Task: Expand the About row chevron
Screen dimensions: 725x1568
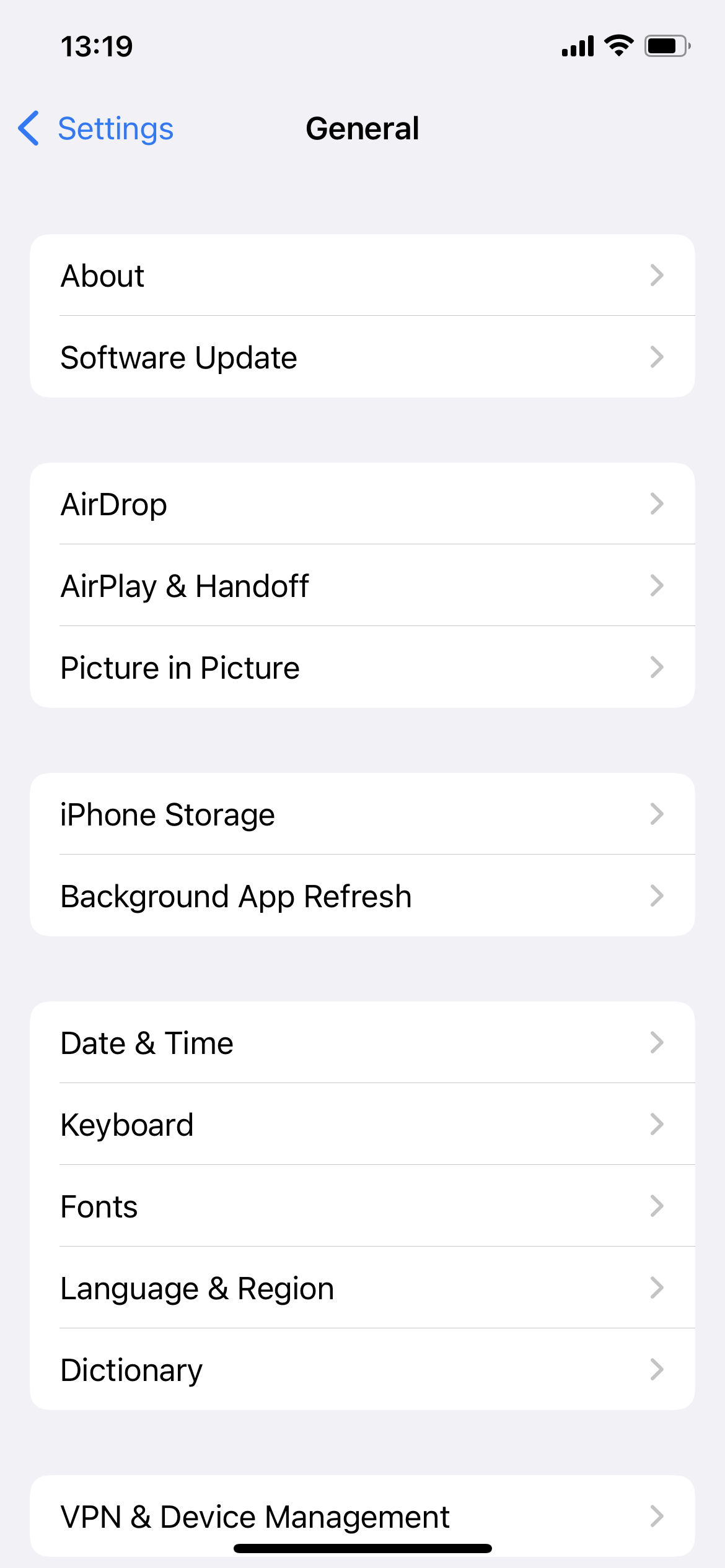Action: click(x=657, y=276)
